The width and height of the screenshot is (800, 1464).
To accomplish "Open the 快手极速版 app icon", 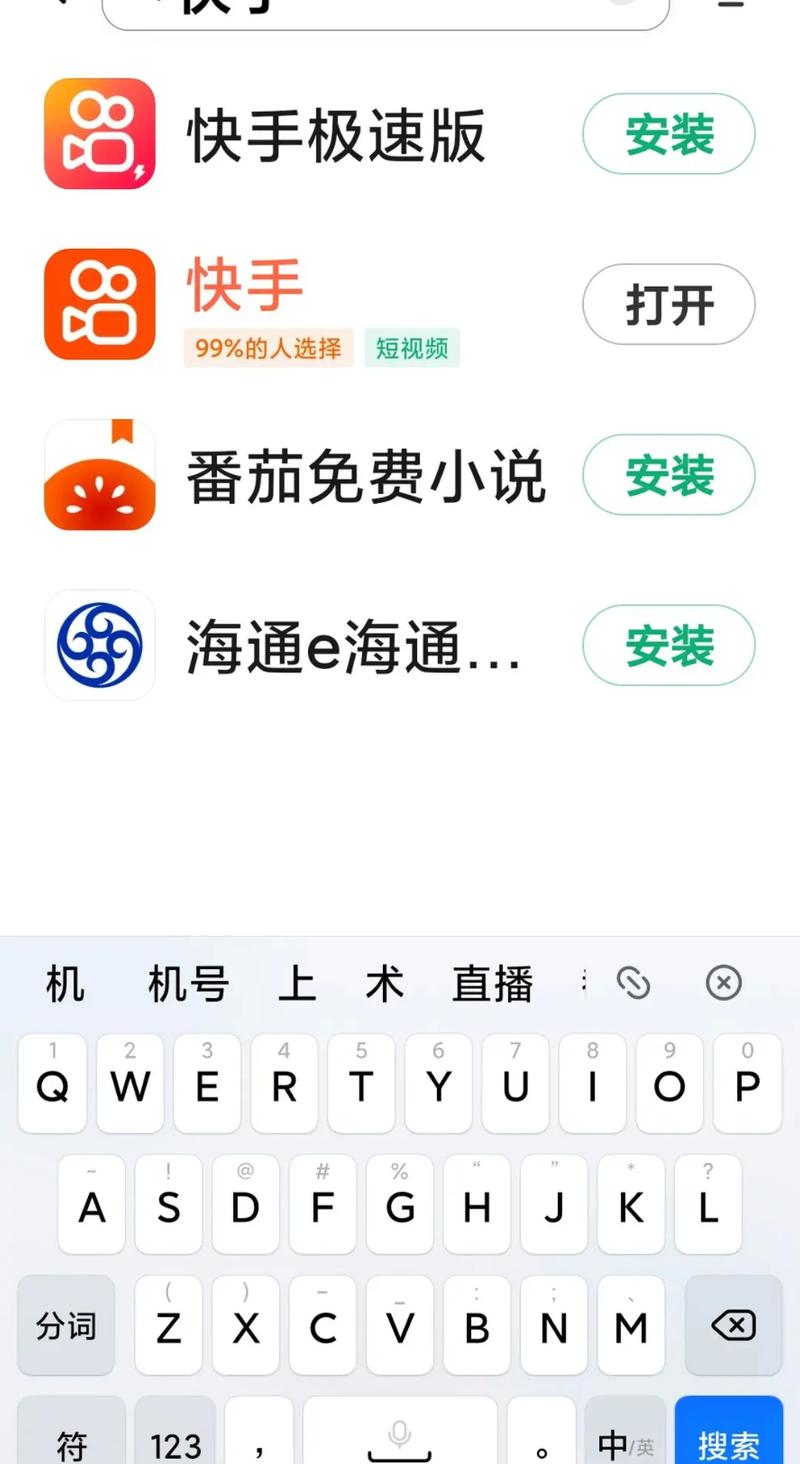I will 98,135.
